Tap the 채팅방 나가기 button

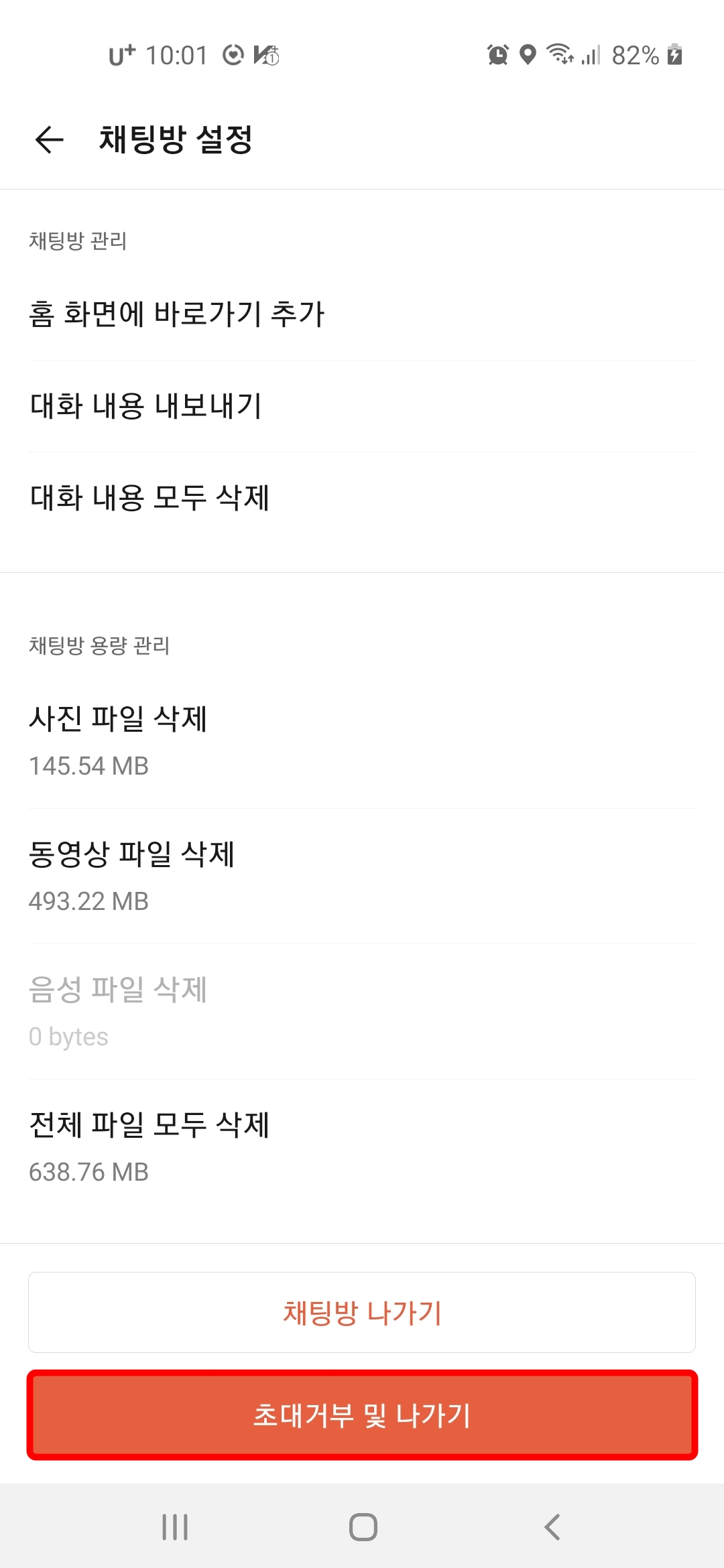tap(362, 1311)
